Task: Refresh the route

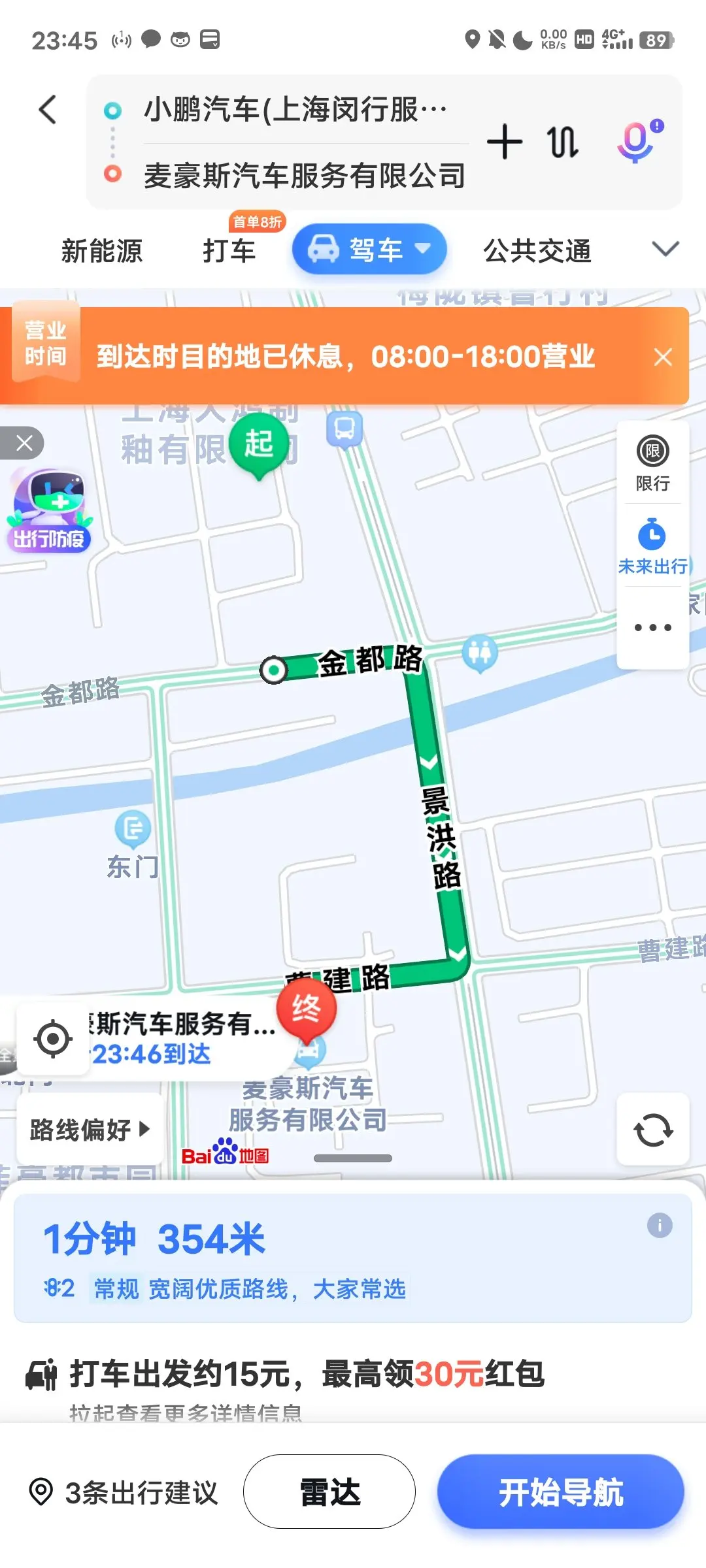Action: point(652,1130)
